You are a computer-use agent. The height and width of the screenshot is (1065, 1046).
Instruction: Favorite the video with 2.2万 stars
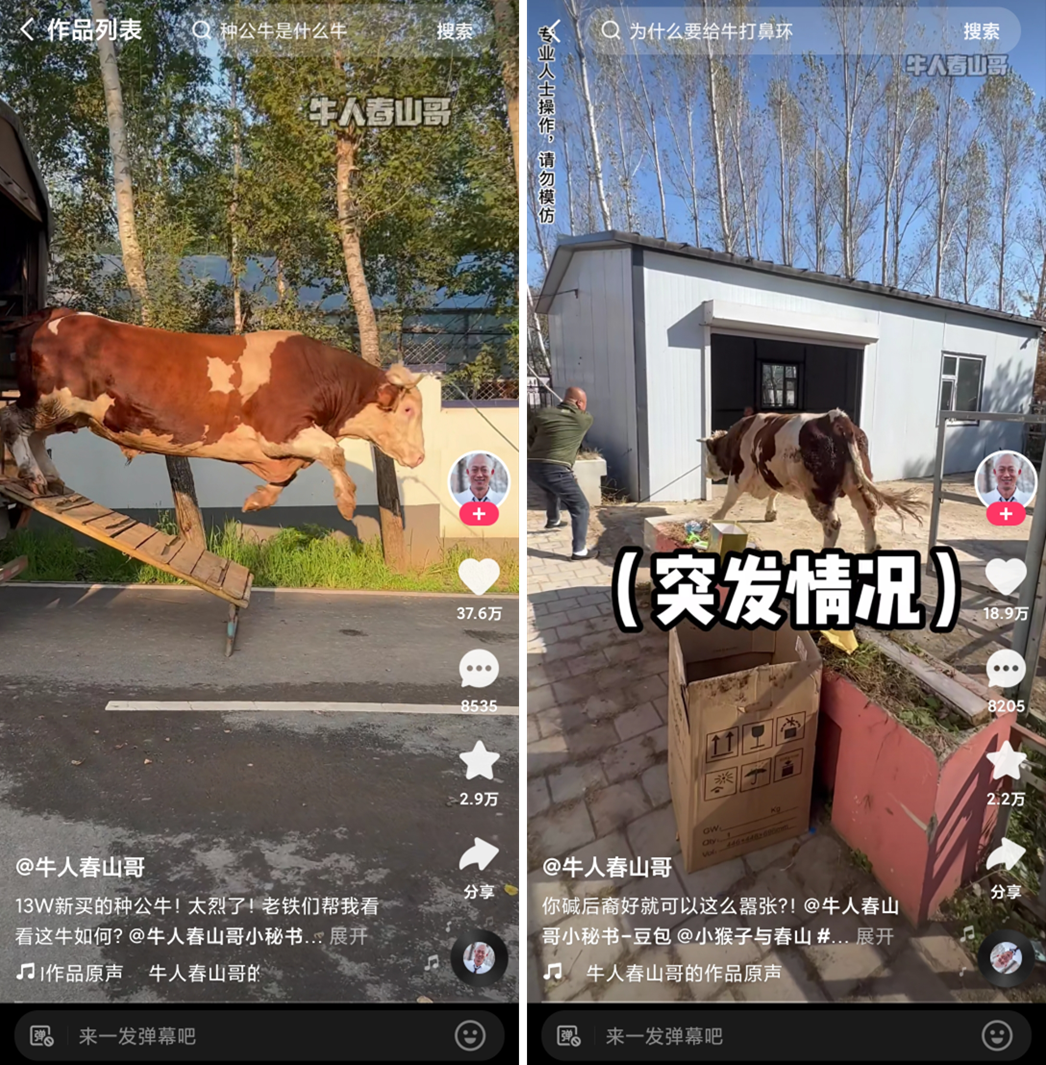click(1005, 762)
